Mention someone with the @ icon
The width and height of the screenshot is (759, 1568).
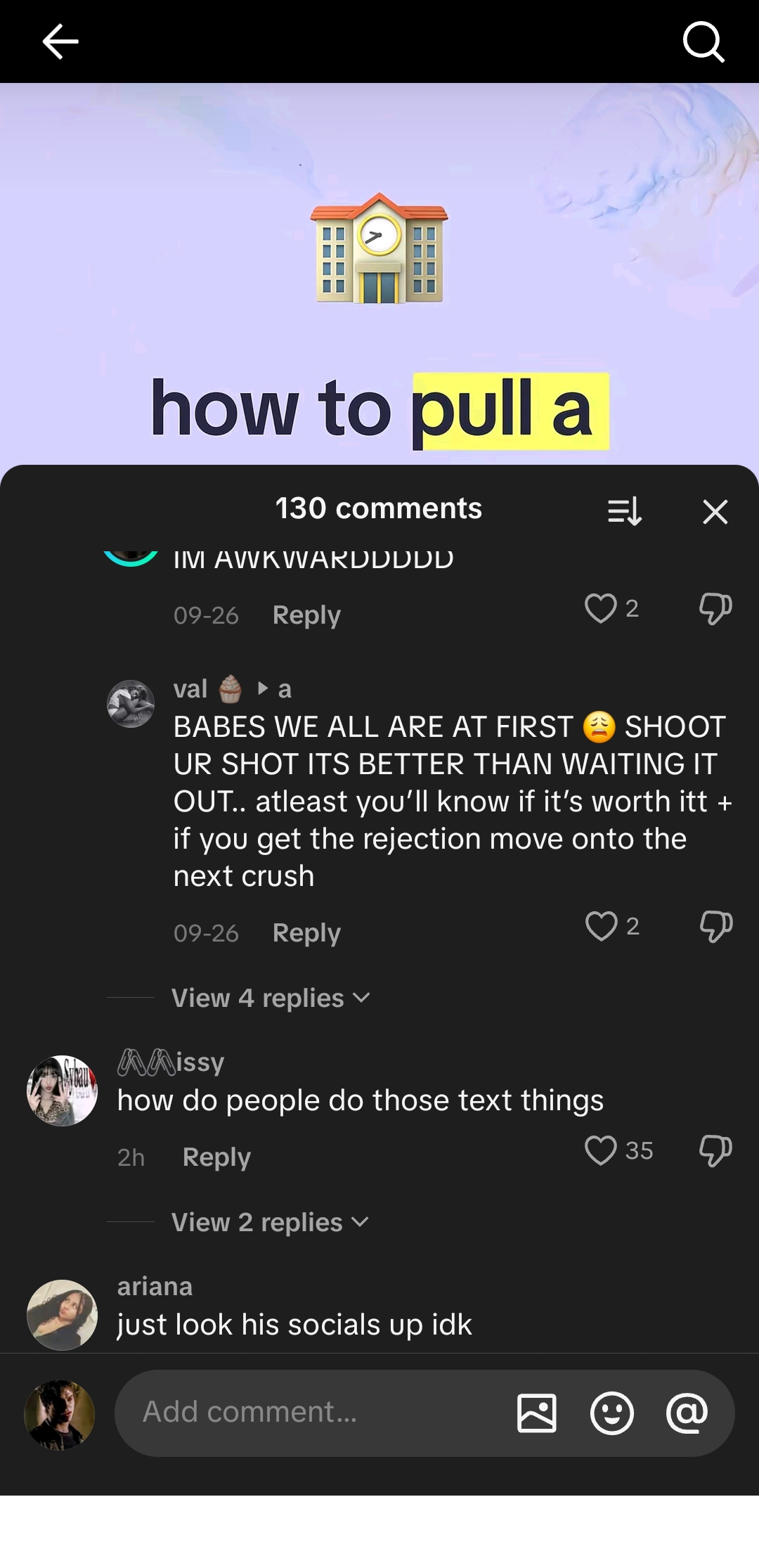pyautogui.click(x=687, y=1413)
